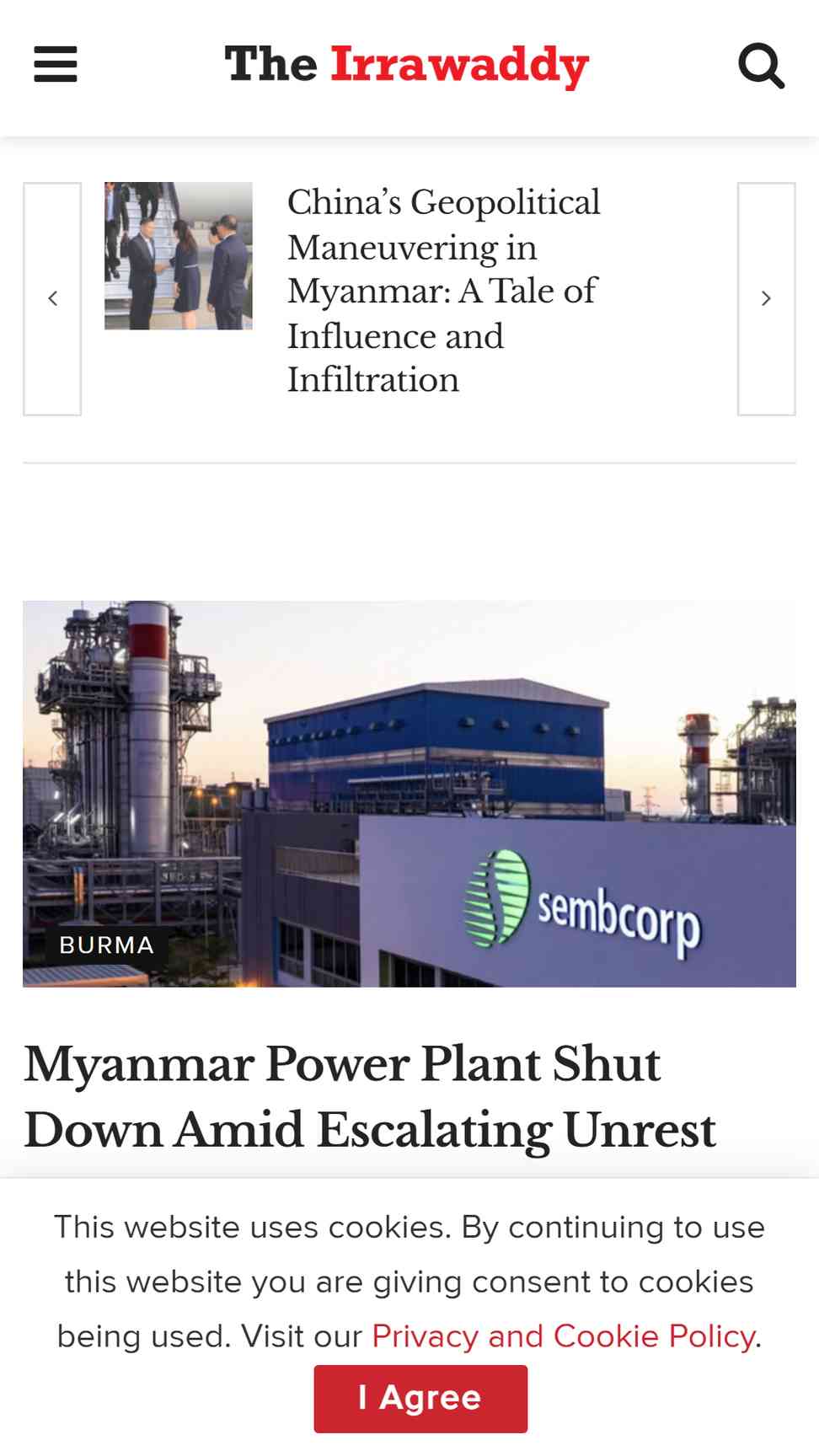819x1456 pixels.
Task: Open the China article photo thumbnail
Action: coord(179,255)
